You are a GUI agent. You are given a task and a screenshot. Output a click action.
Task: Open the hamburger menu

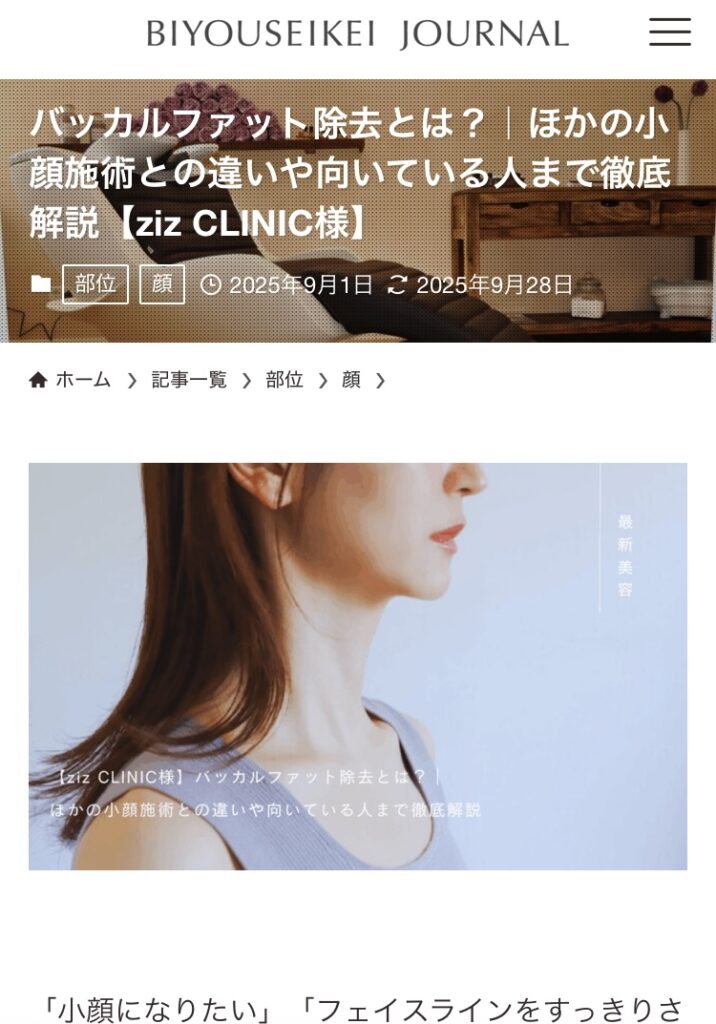click(x=669, y=32)
